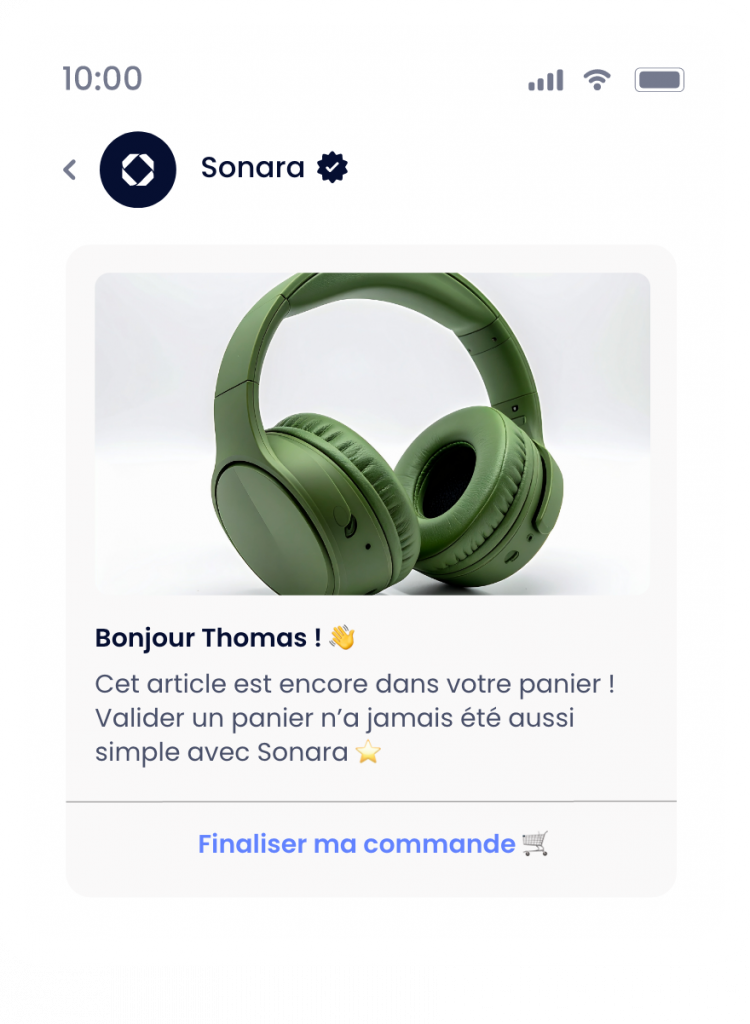Click the verified checkmark badge next to Sonara
Image resolution: width=750 pixels, height=1024 pixels.
point(331,167)
